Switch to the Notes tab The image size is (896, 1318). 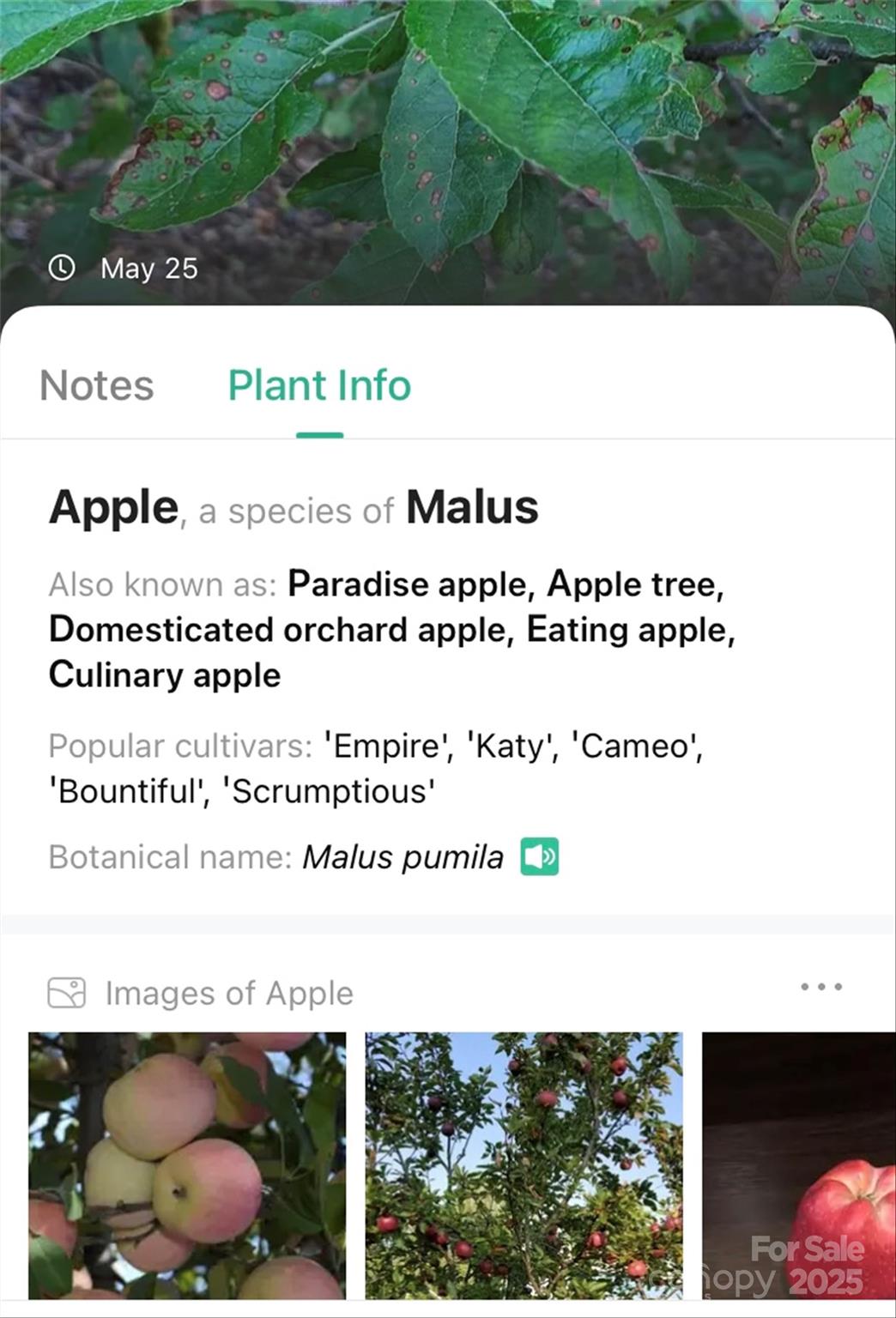tap(97, 385)
